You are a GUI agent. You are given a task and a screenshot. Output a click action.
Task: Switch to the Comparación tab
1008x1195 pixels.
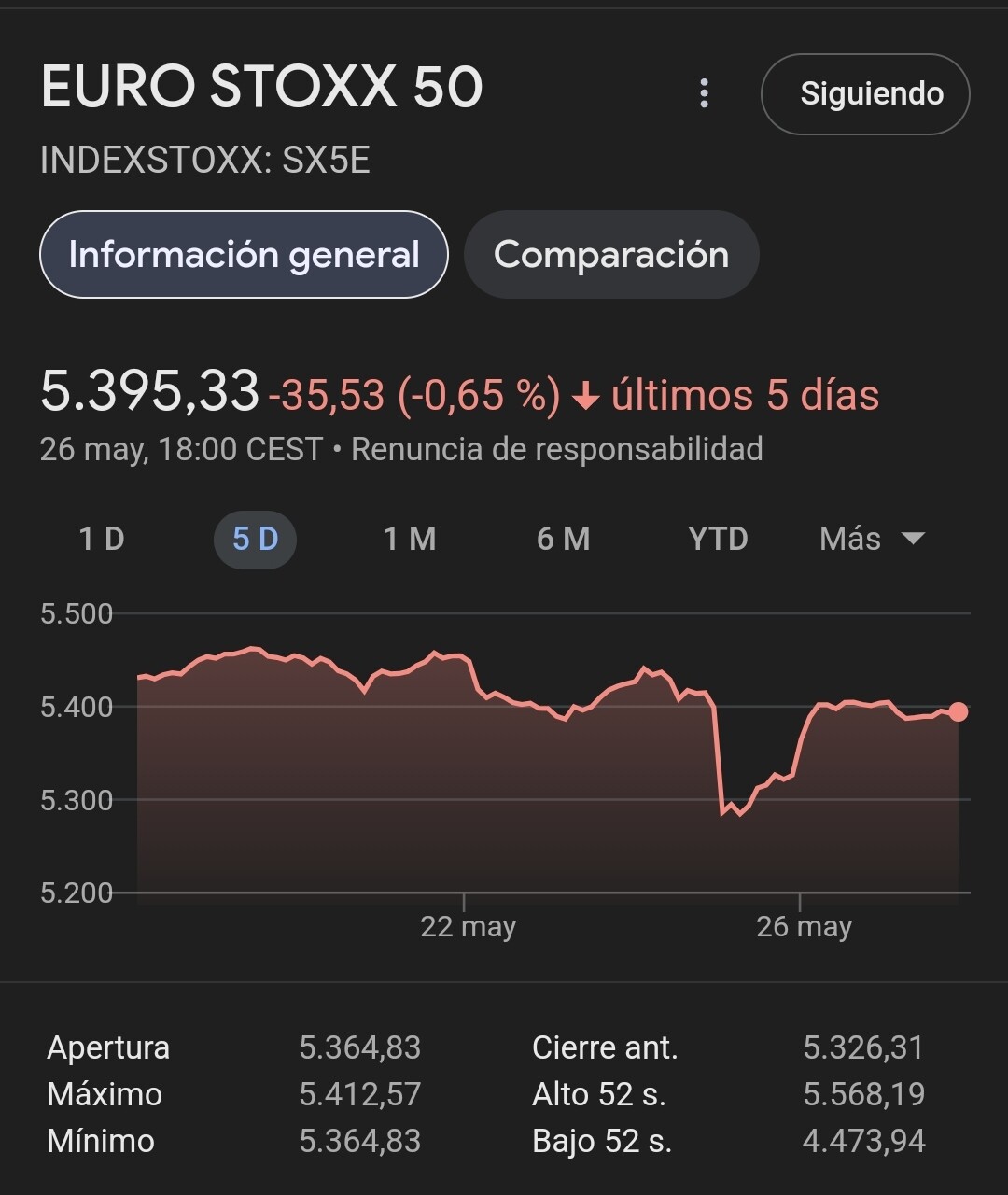pyautogui.click(x=611, y=255)
